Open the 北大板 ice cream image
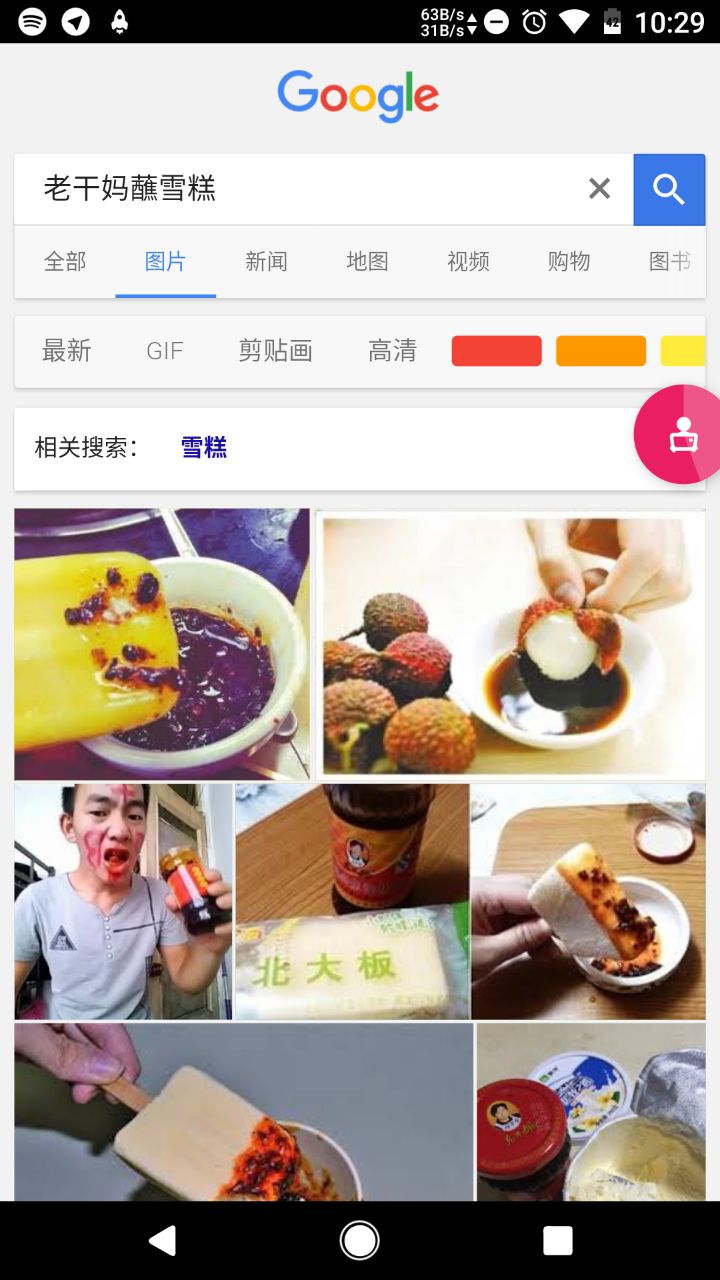This screenshot has width=720, height=1280. (x=352, y=902)
